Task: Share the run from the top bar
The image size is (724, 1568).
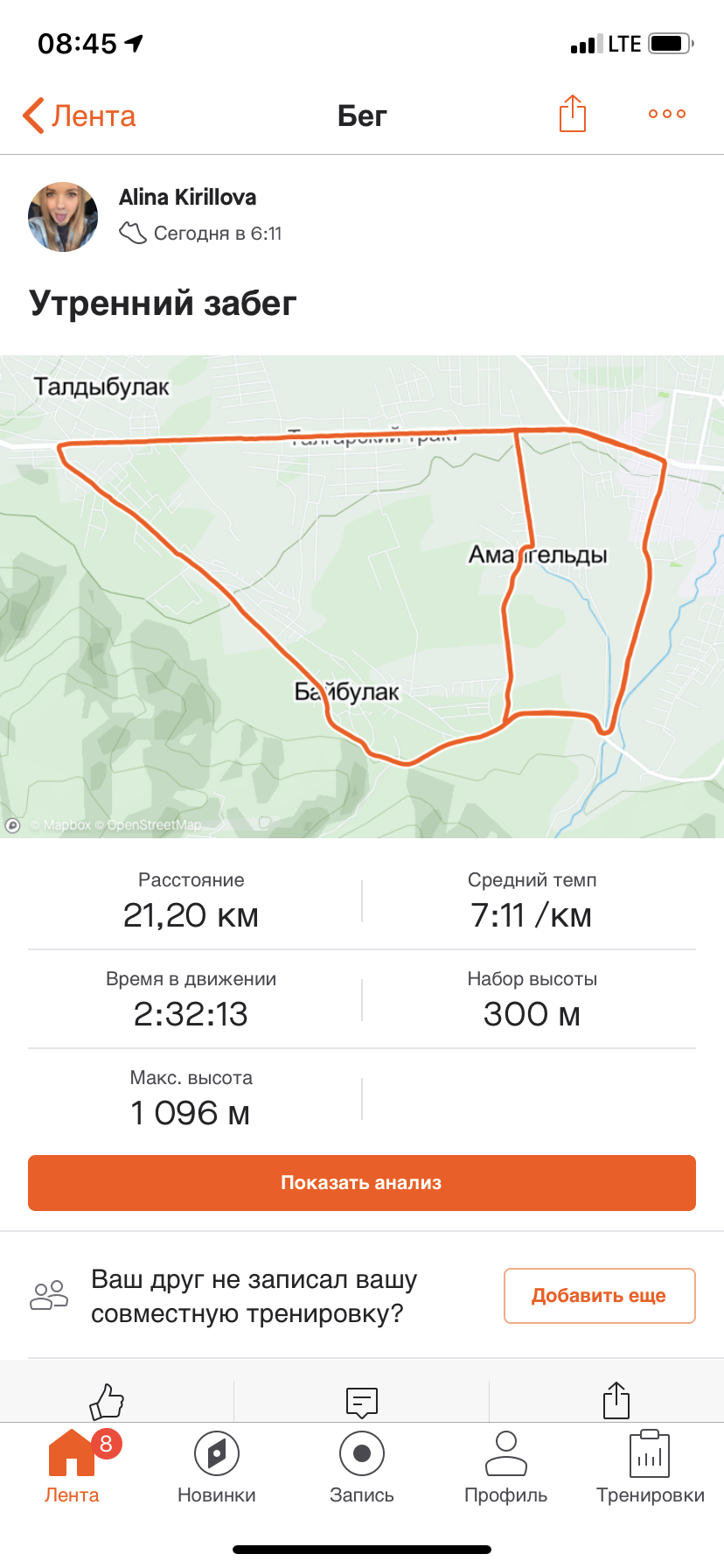Action: 572,114
